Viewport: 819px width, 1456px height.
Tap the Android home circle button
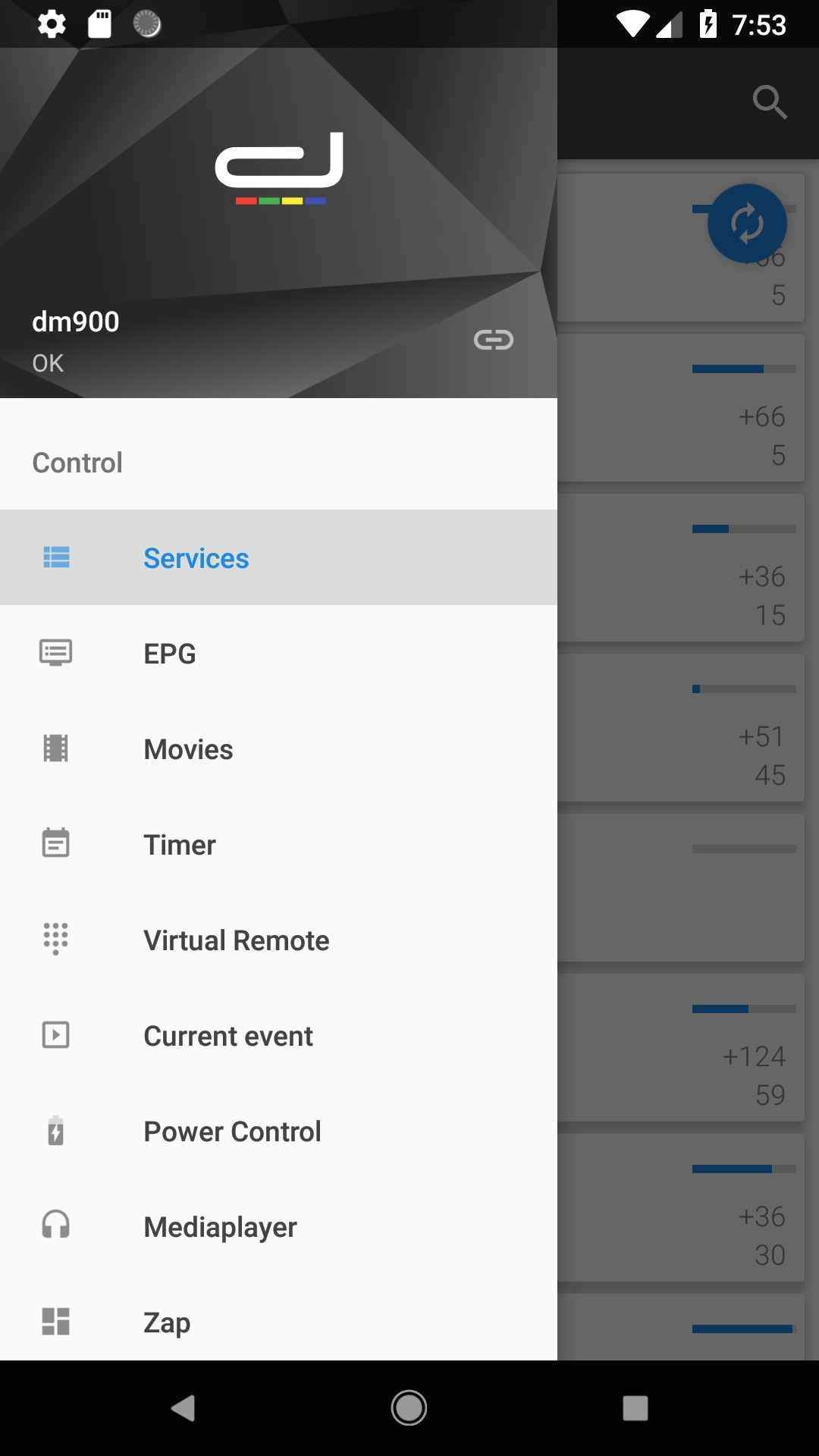pyautogui.click(x=409, y=1408)
